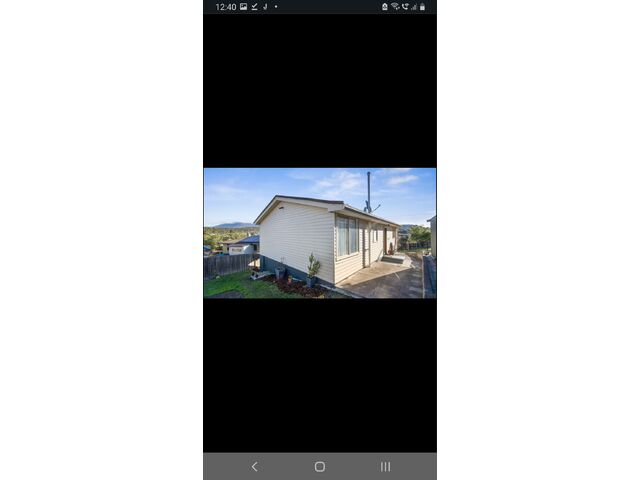The image size is (640, 480).
Task: Tap the house photo to show controls
Action: (x=320, y=233)
